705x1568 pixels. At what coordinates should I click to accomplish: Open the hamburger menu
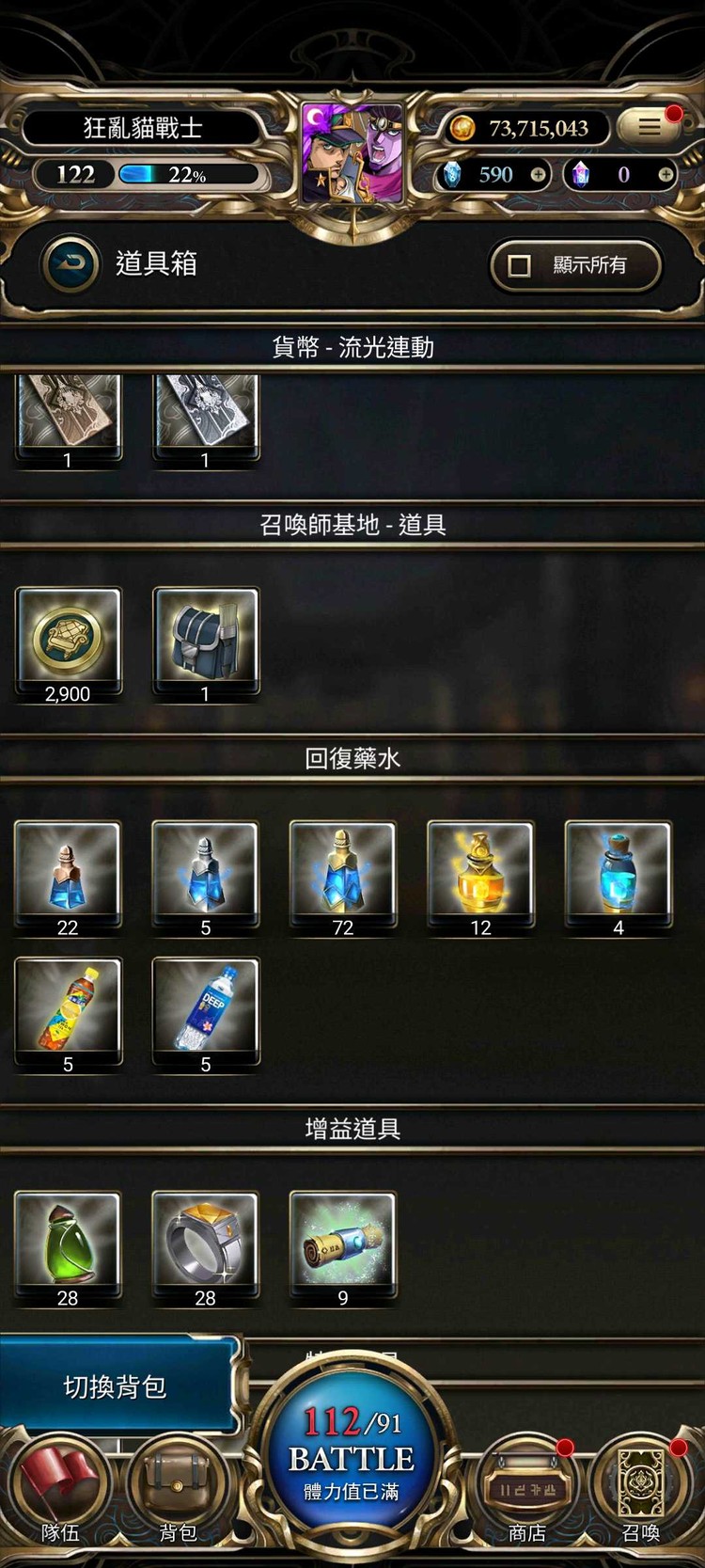point(650,126)
